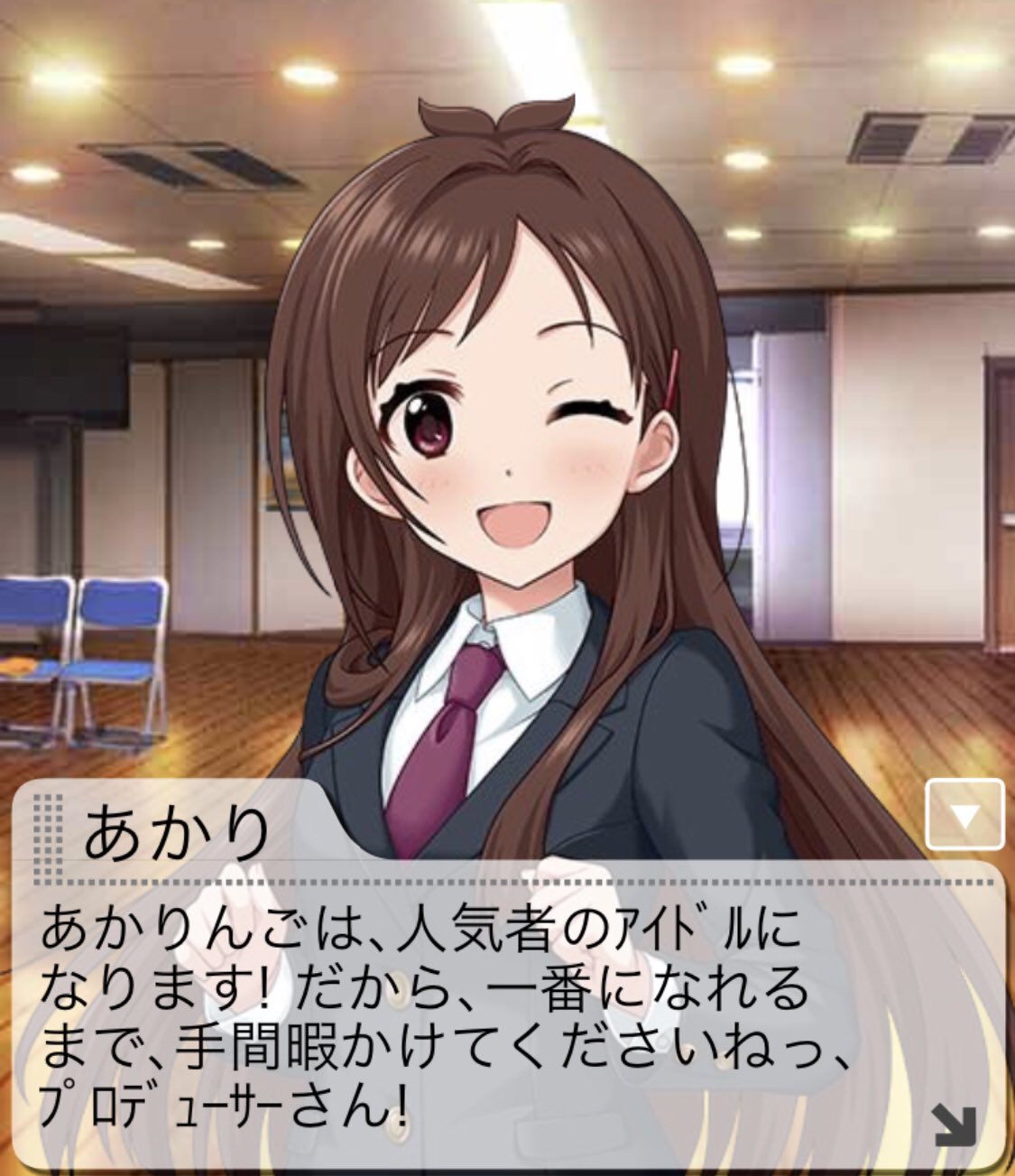This screenshot has height=1176, width=1015.
Task: Tap the arrow icon to advance dialogue
Action: click(955, 1126)
